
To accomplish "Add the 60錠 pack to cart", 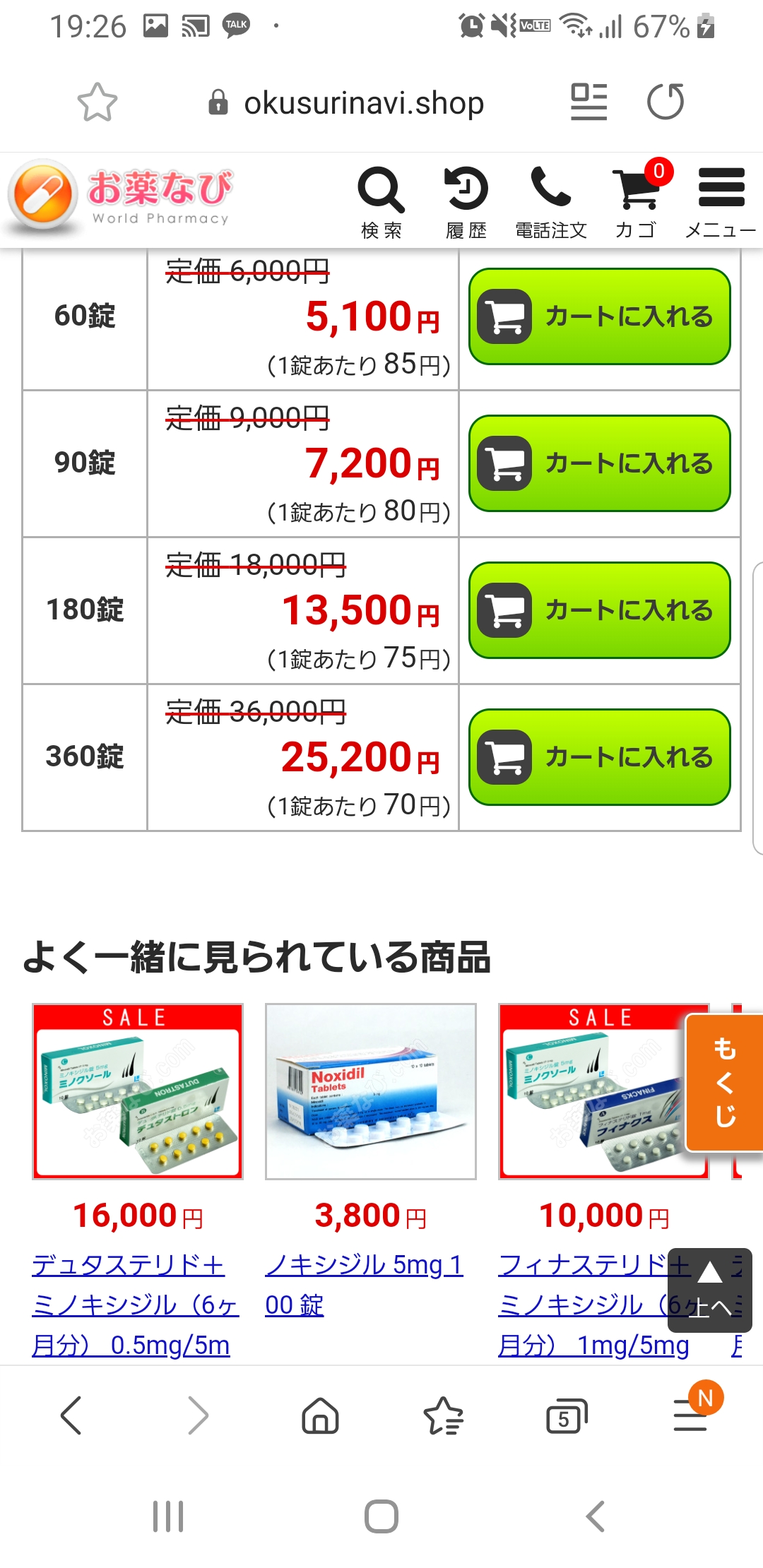I will tap(600, 316).
